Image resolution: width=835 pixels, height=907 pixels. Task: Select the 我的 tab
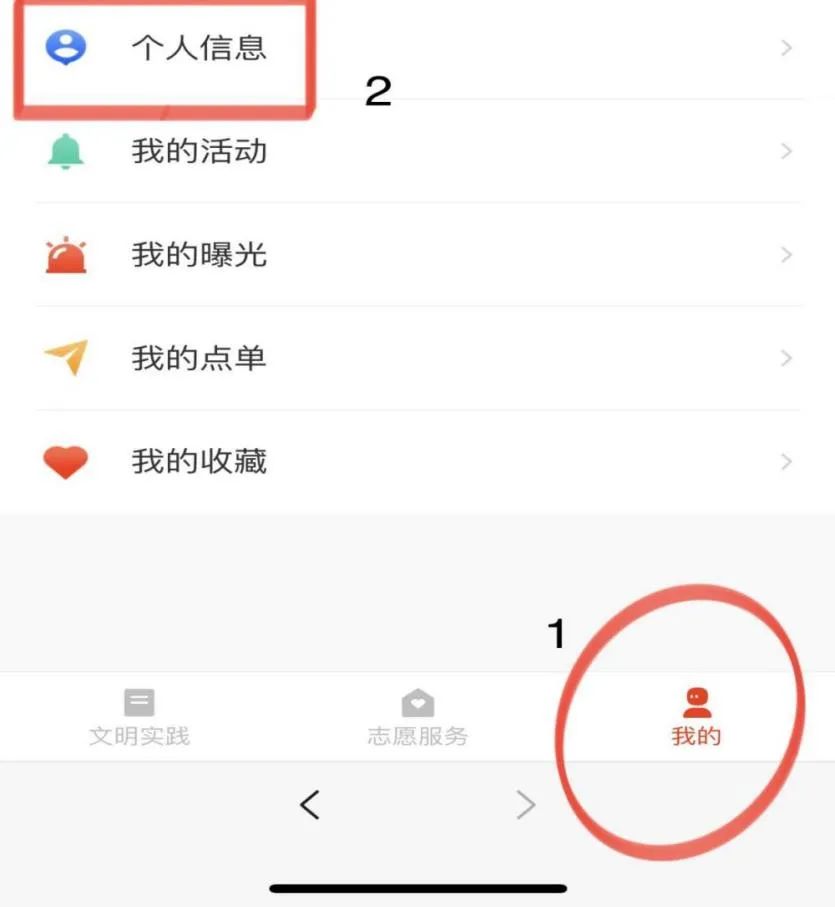(696, 718)
